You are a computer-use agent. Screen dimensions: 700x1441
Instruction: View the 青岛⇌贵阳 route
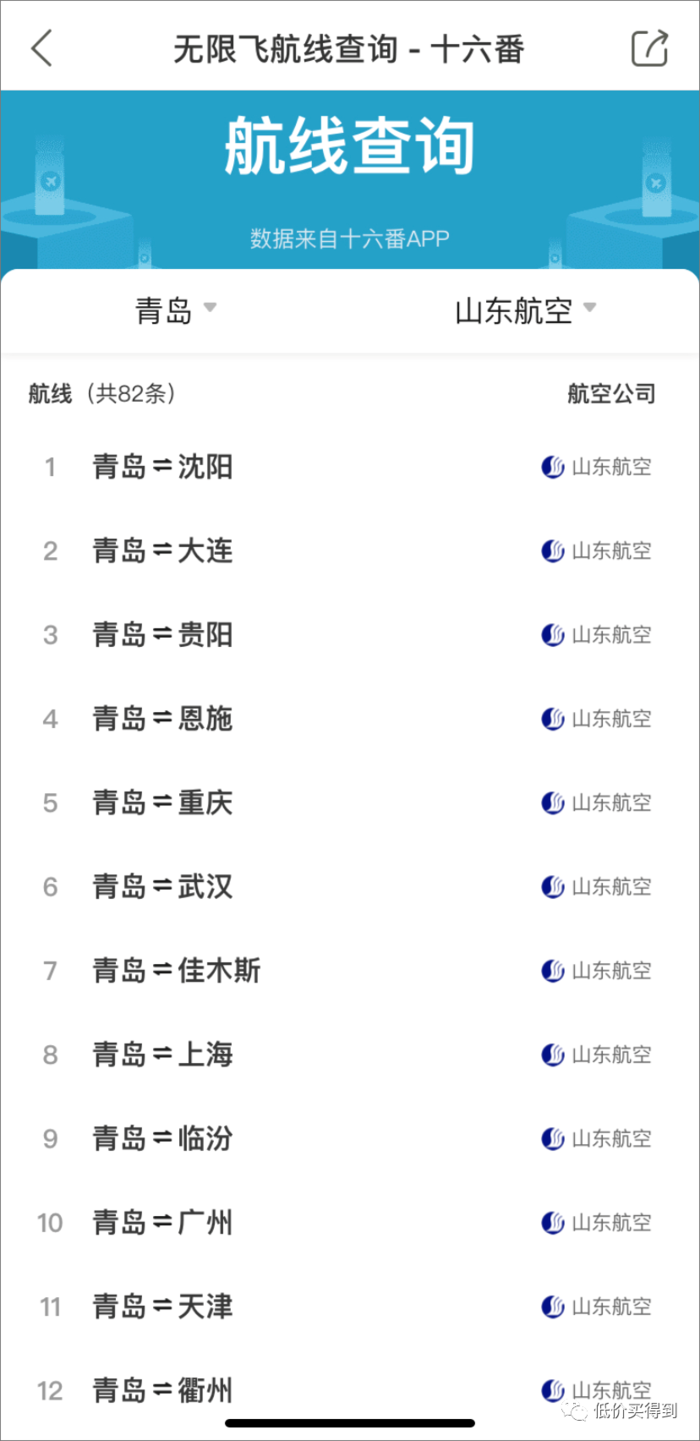(x=163, y=635)
